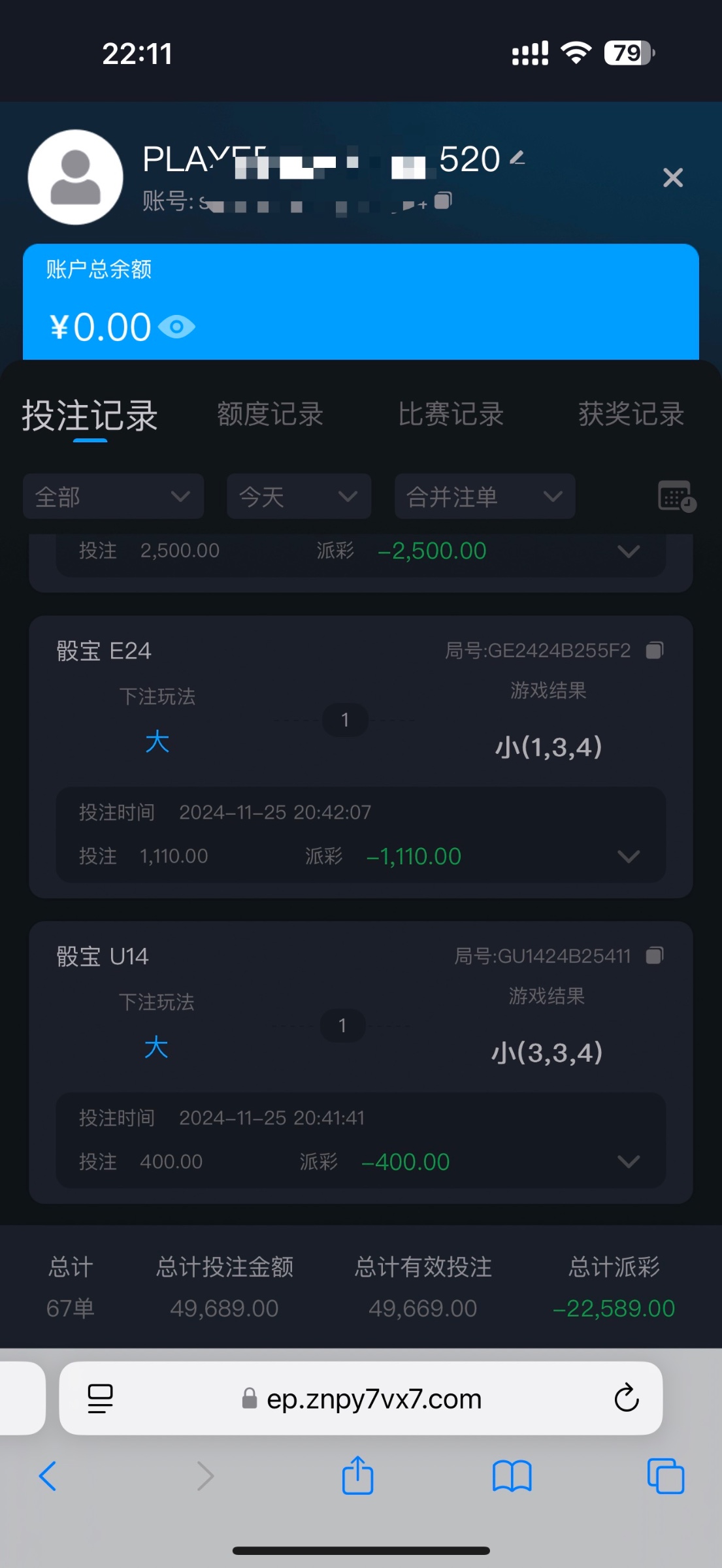This screenshot has height=1568, width=722.
Task: Expand details of the 400.00 bet
Action: (628, 1162)
